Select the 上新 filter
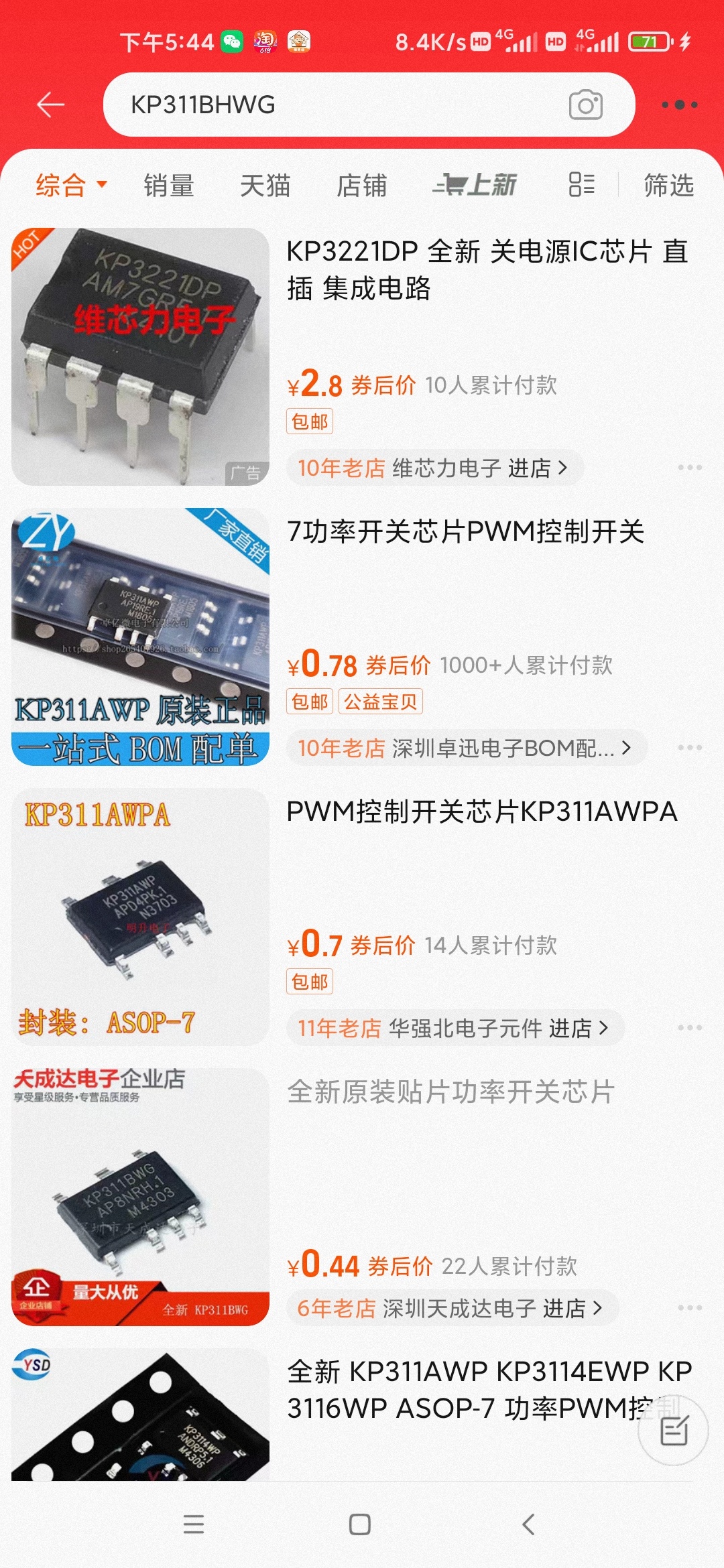This screenshot has height=1568, width=724. (475, 185)
